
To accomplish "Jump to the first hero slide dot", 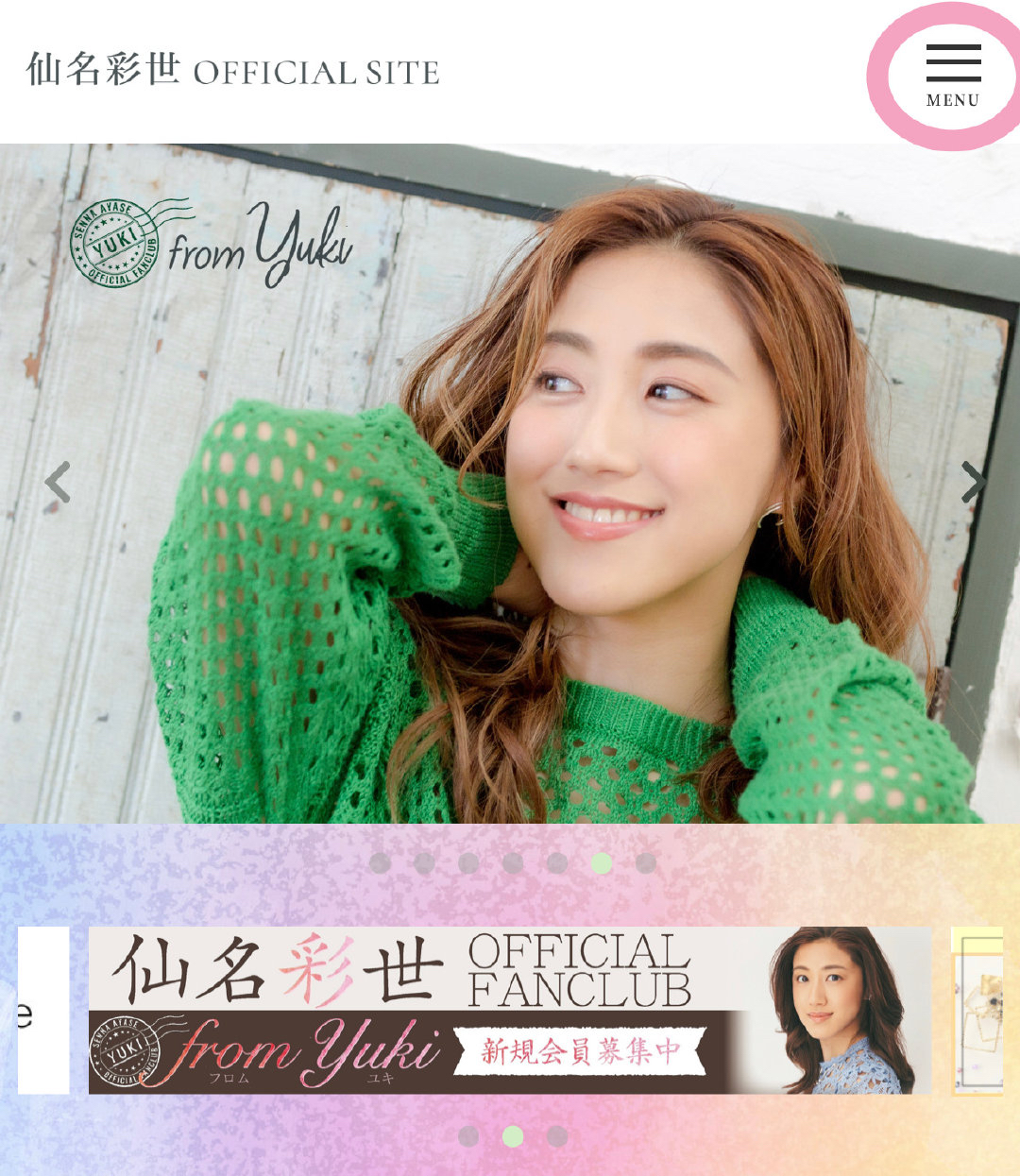I will tap(380, 862).
